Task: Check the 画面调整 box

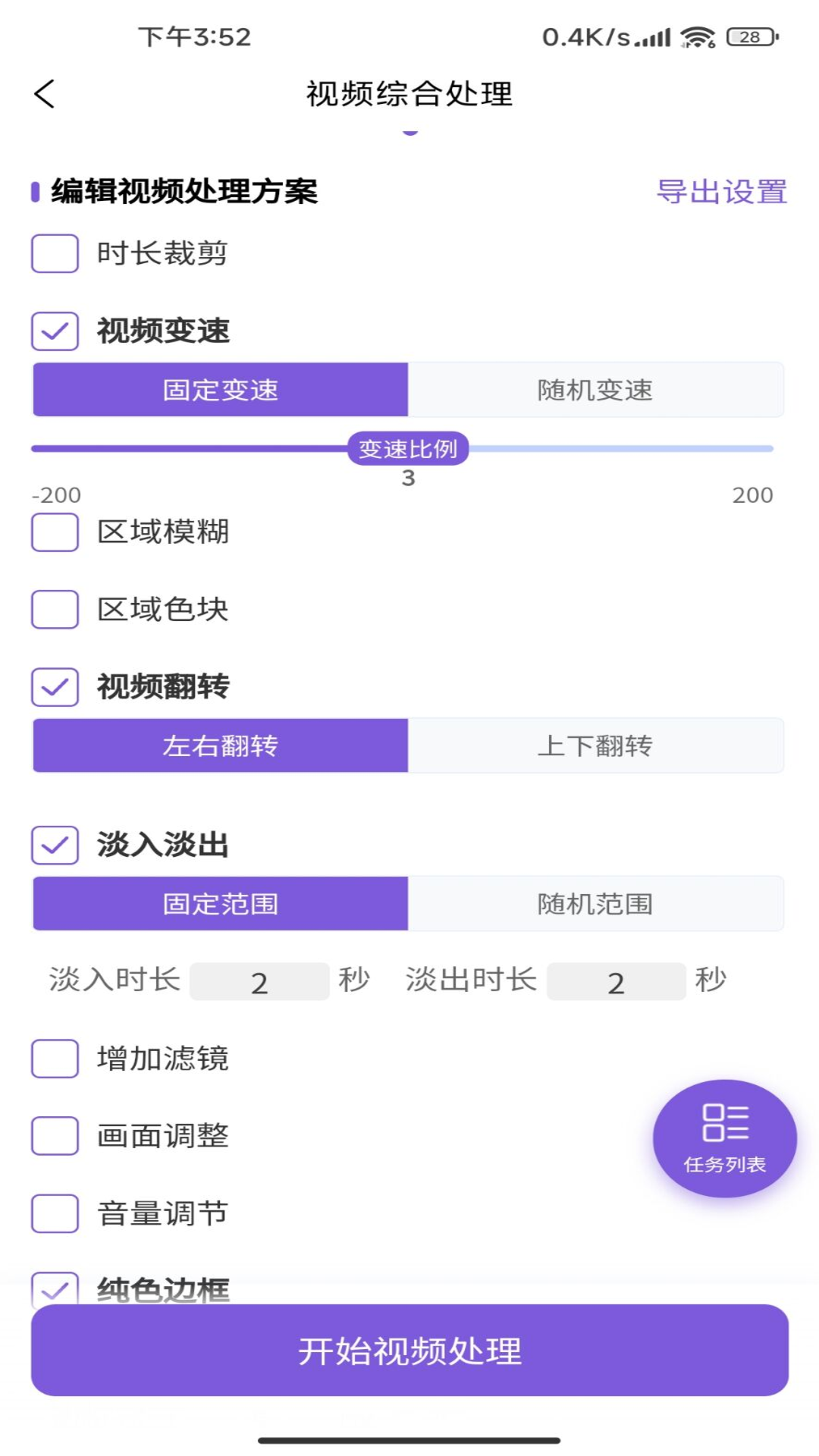Action: pyautogui.click(x=54, y=1136)
